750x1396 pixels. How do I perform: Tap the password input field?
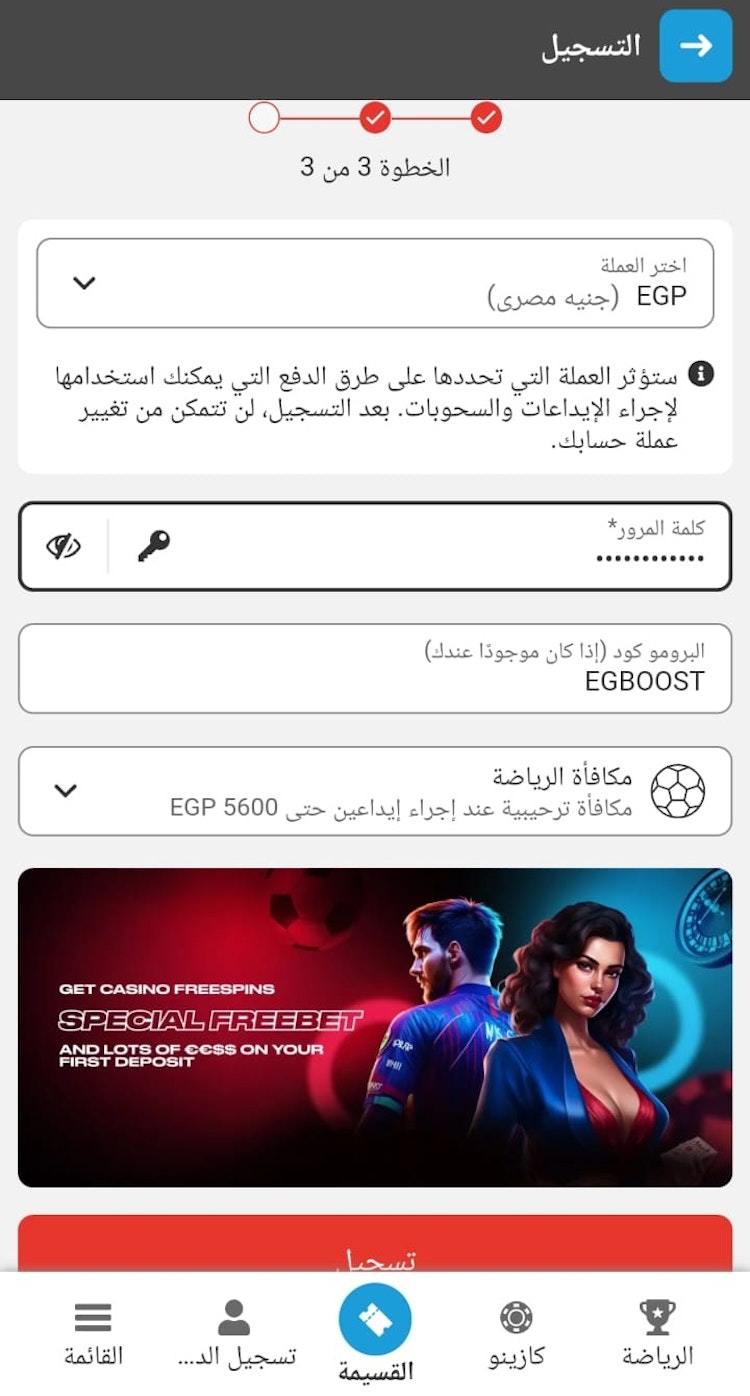(420, 547)
